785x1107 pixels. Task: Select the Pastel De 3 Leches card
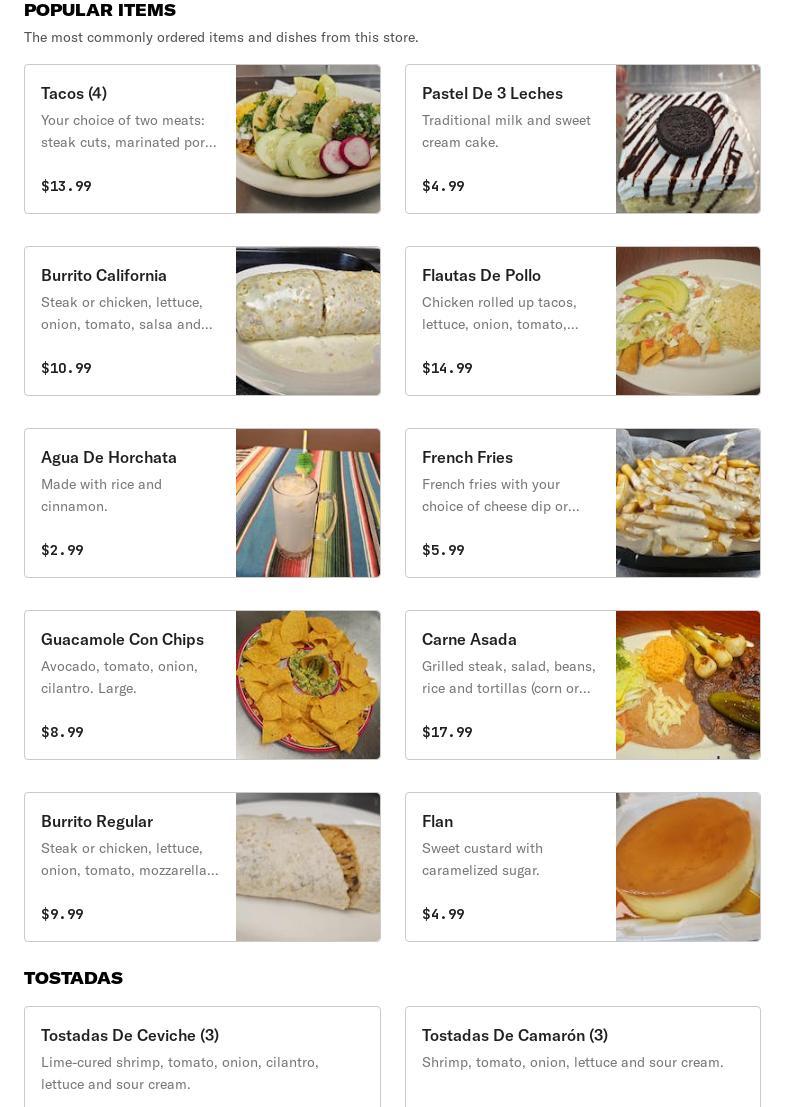[582, 139]
